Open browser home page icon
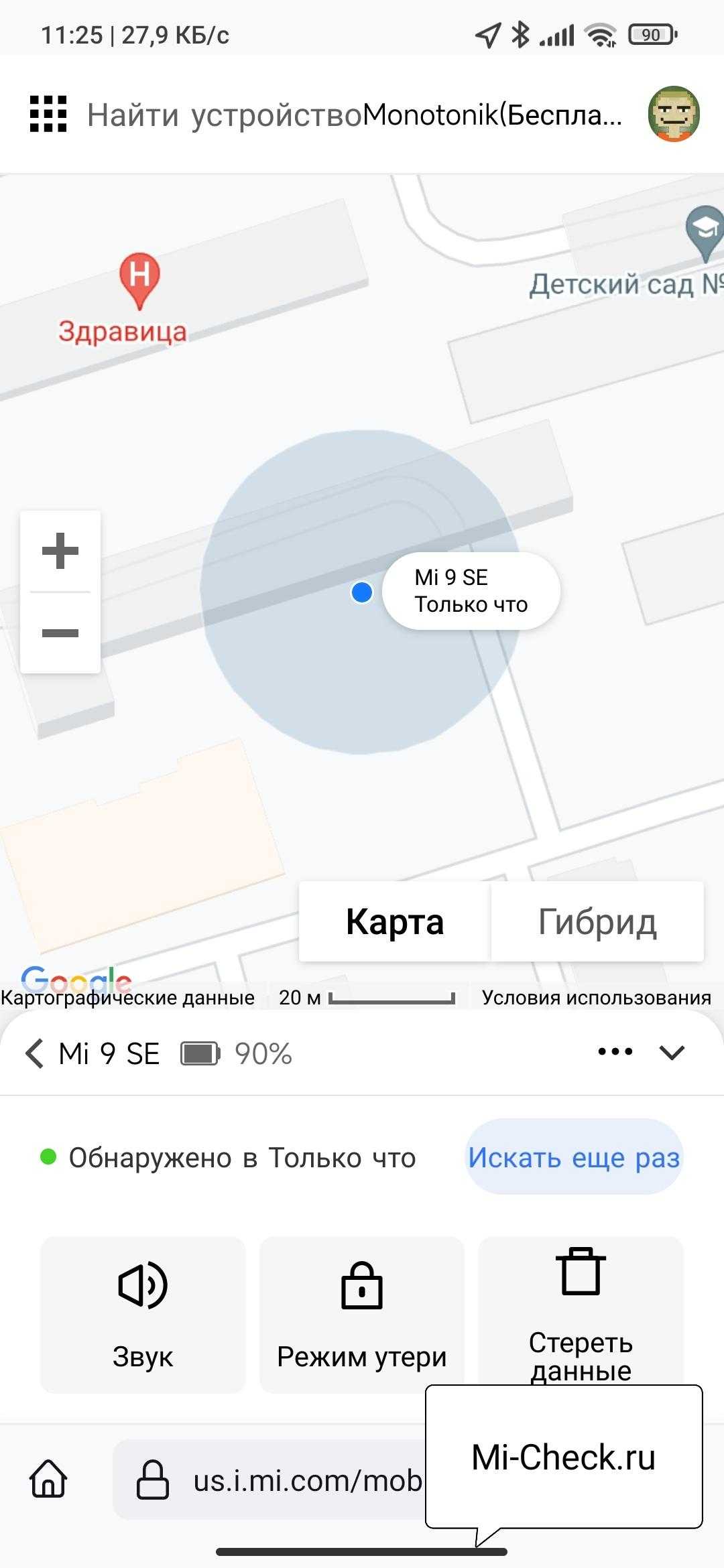 [48, 1480]
